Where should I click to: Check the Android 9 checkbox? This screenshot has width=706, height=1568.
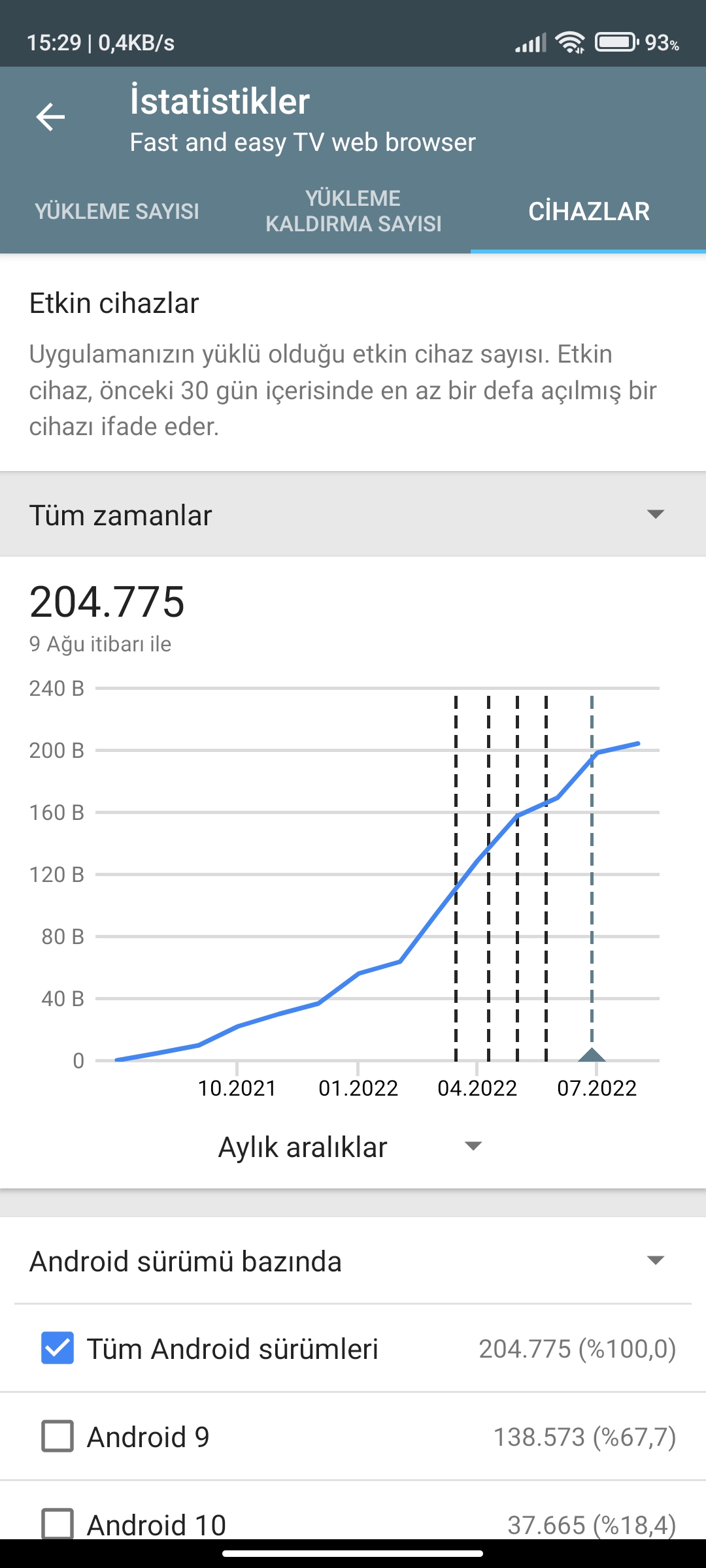(58, 1437)
